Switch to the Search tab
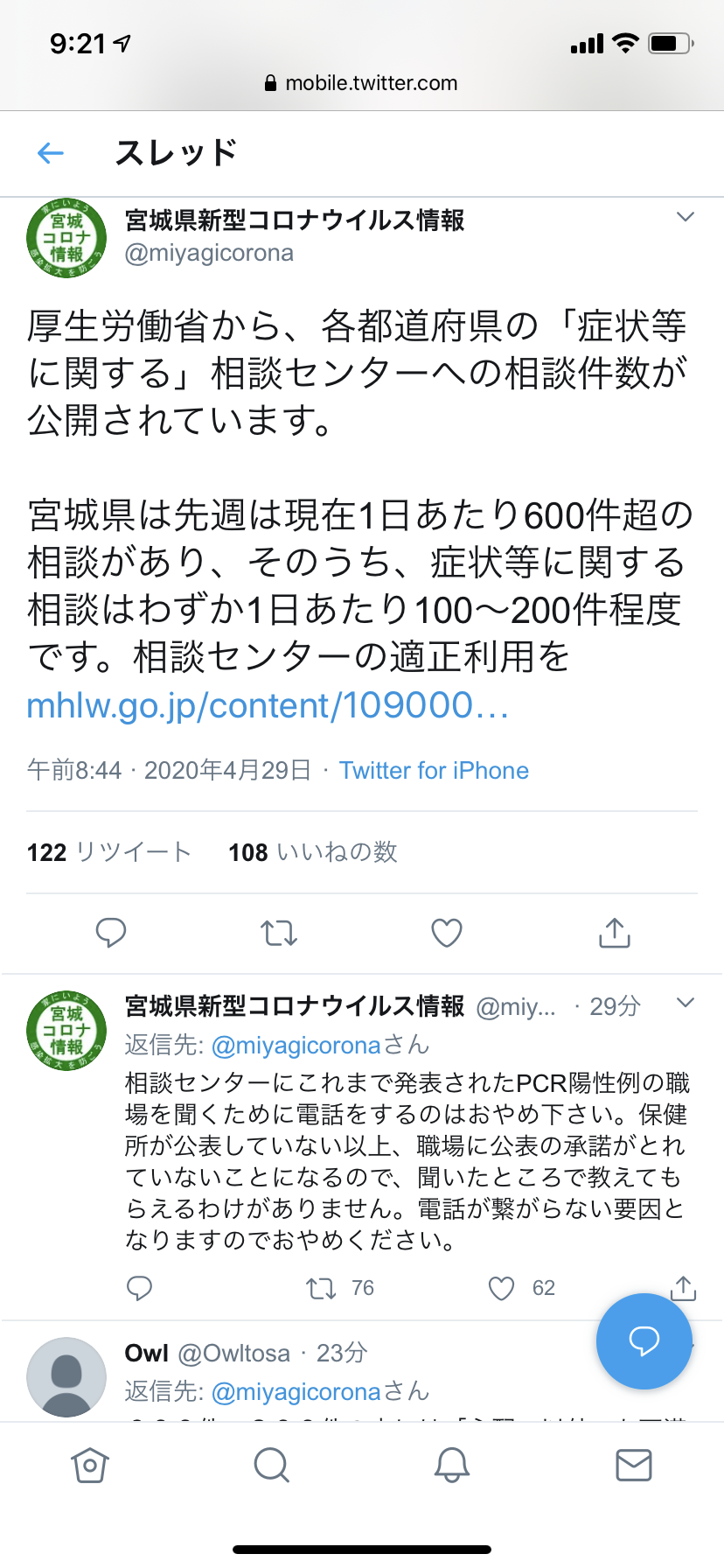724x1568 pixels. [271, 1465]
